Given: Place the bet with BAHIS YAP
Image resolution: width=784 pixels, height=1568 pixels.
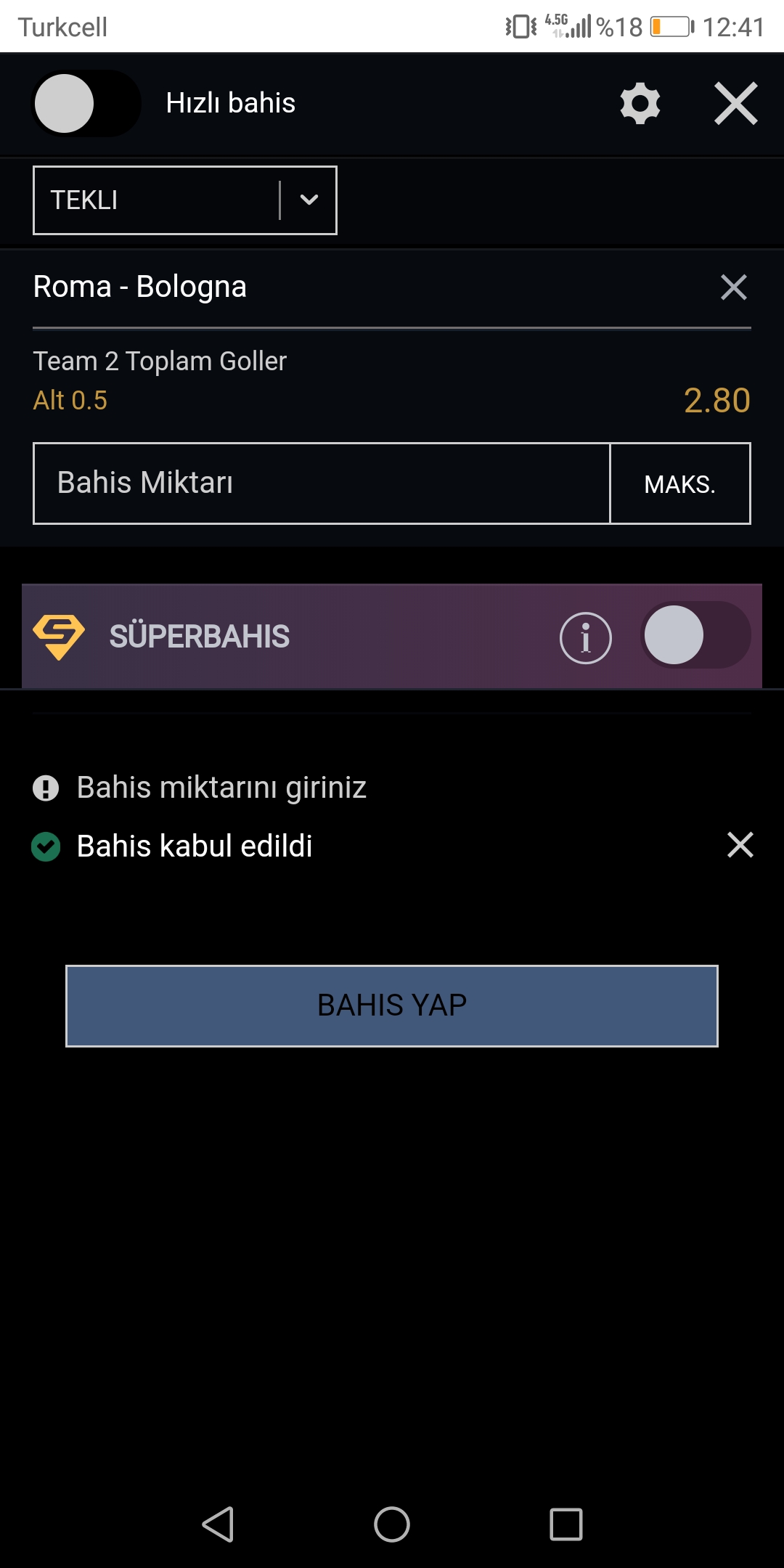Looking at the screenshot, I should point(392,1006).
